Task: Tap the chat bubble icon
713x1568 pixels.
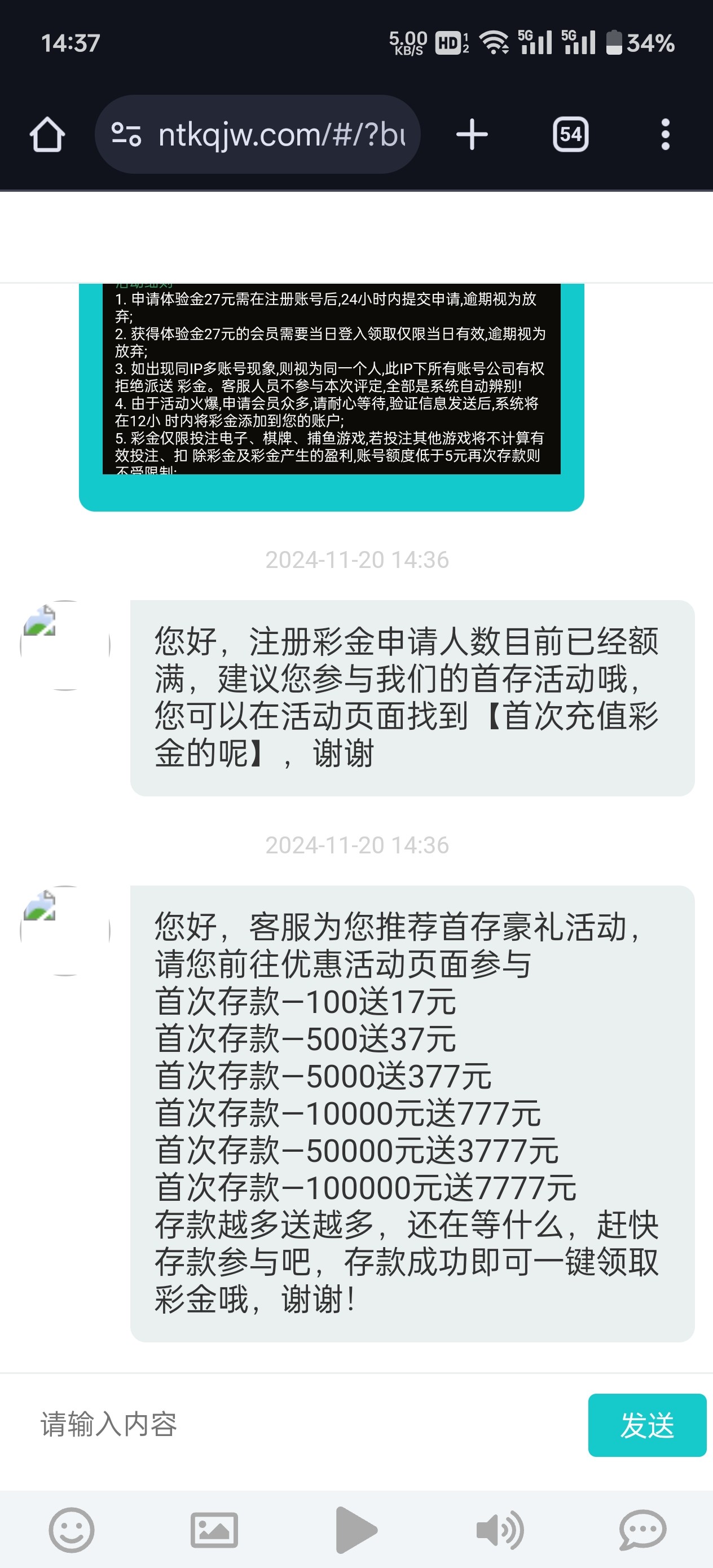Action: [642, 1530]
